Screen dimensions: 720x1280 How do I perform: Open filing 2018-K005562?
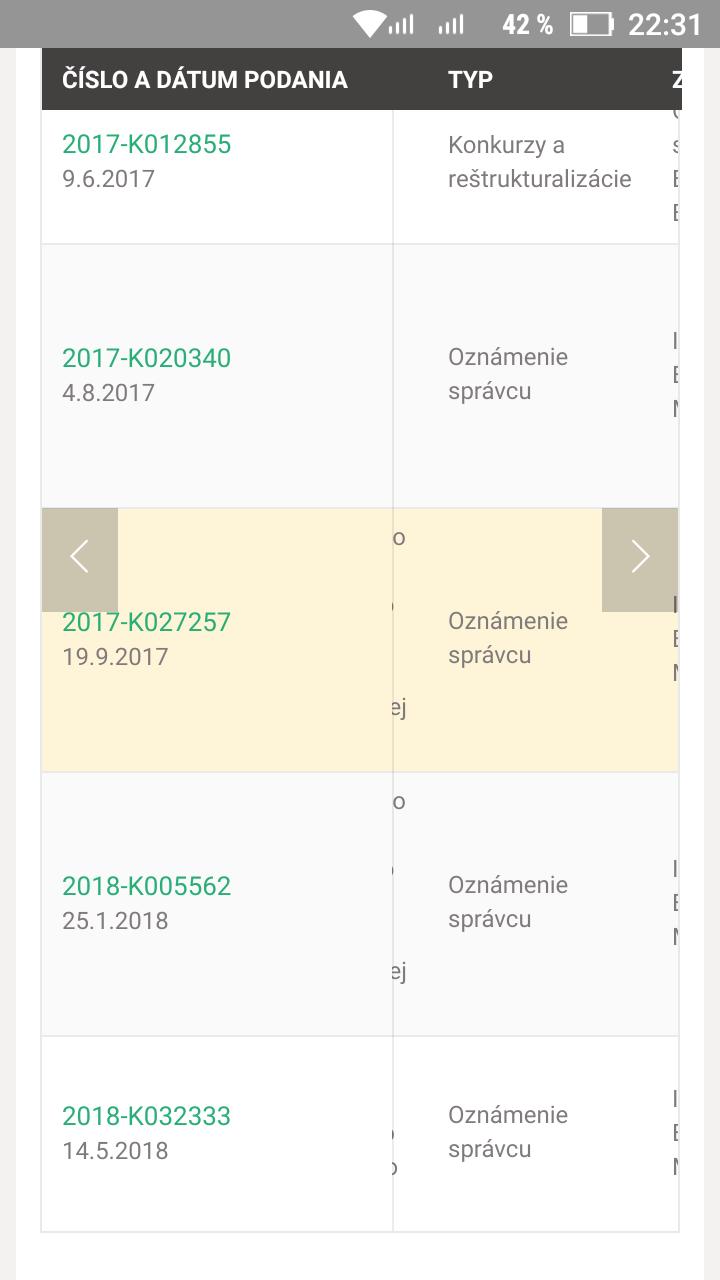click(x=146, y=887)
